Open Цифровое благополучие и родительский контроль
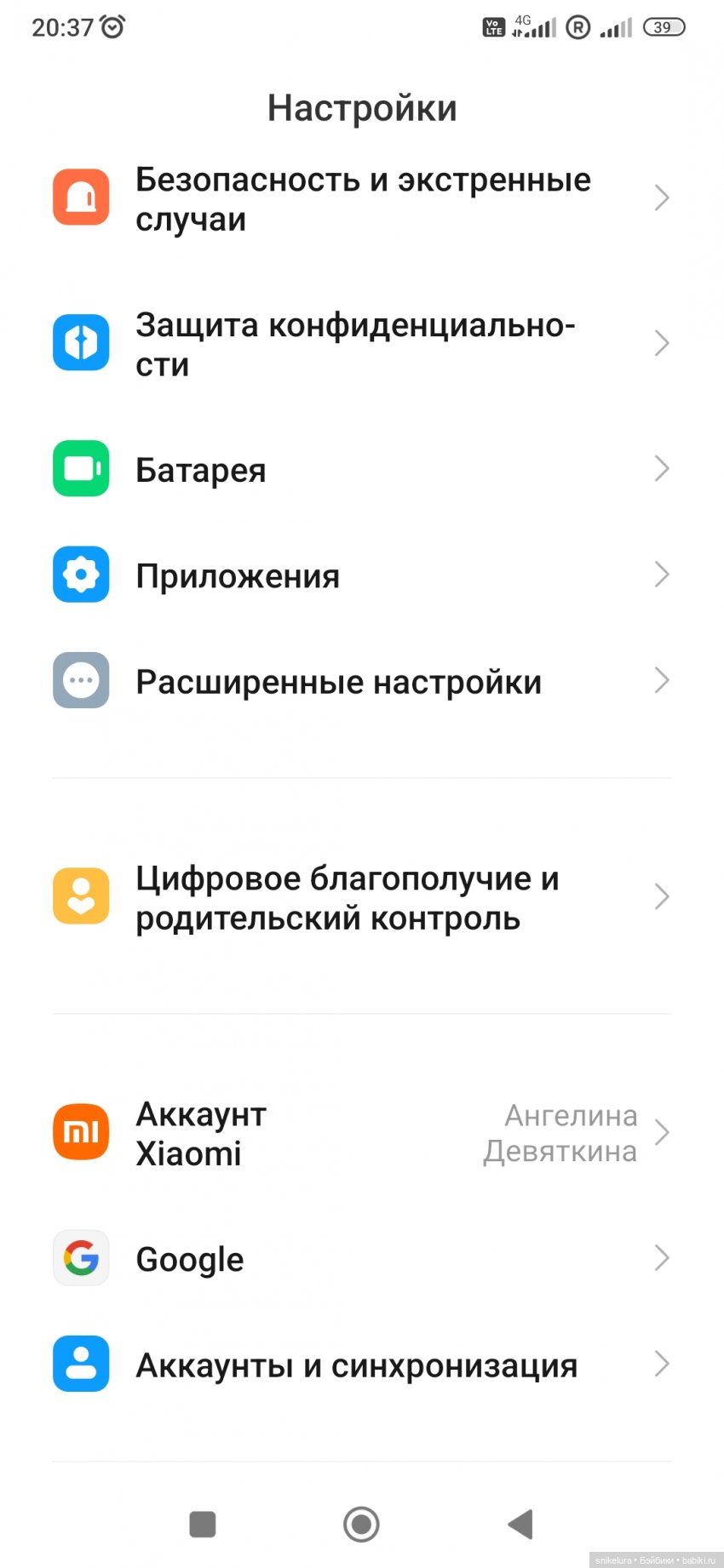Image resolution: width=724 pixels, height=1568 pixels. click(362, 897)
